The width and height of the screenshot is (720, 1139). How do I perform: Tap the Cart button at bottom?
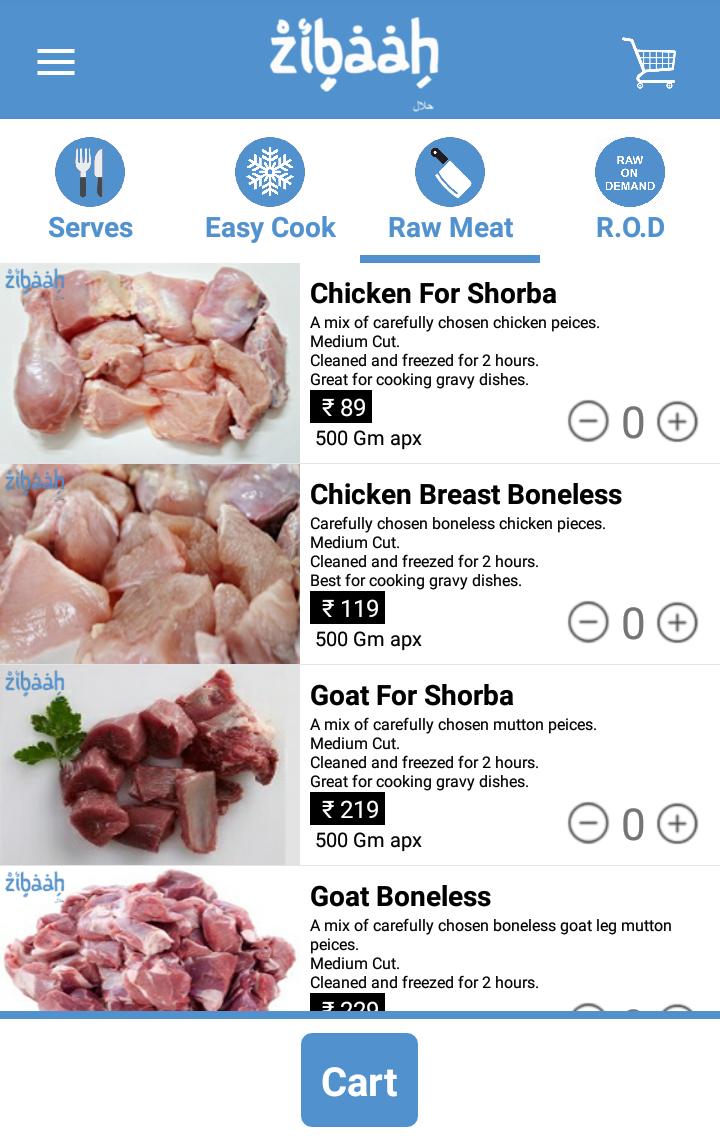359,1080
